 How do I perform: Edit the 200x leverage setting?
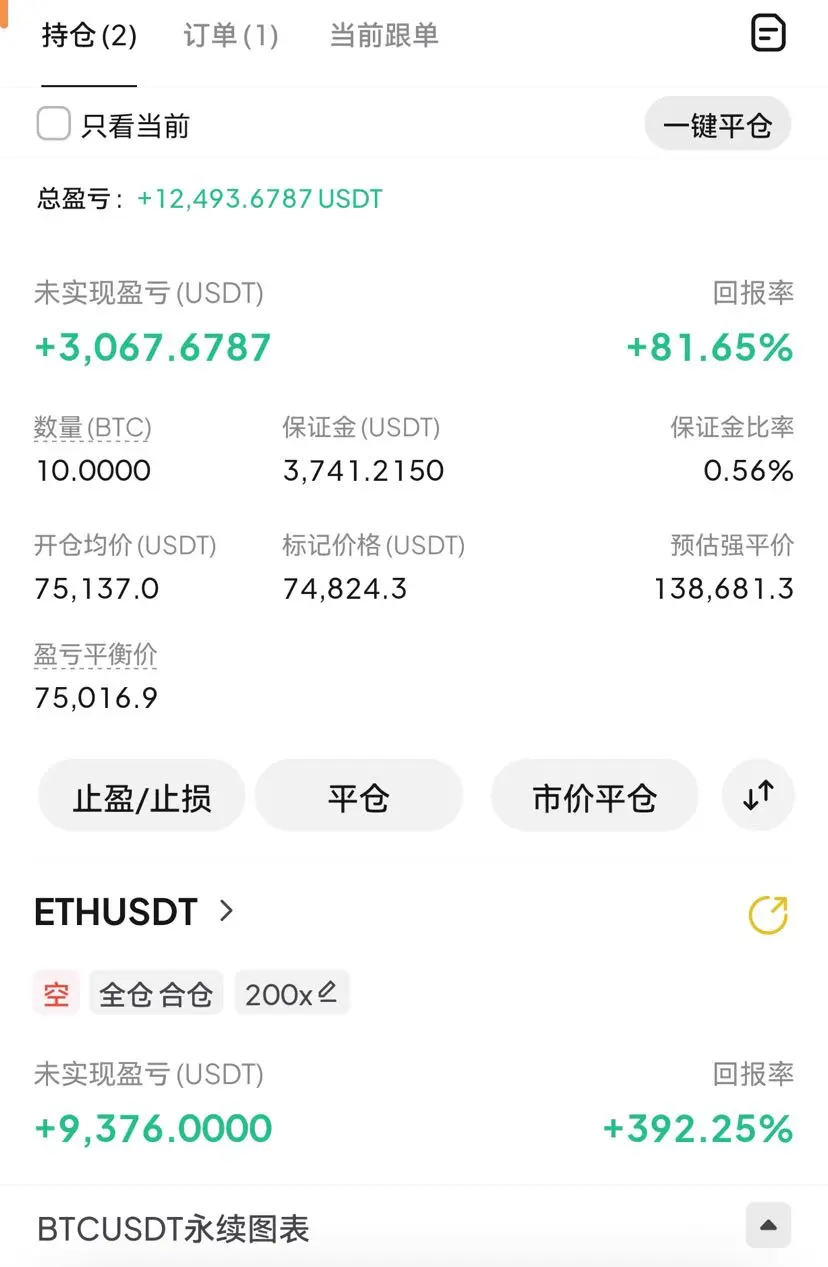click(291, 994)
